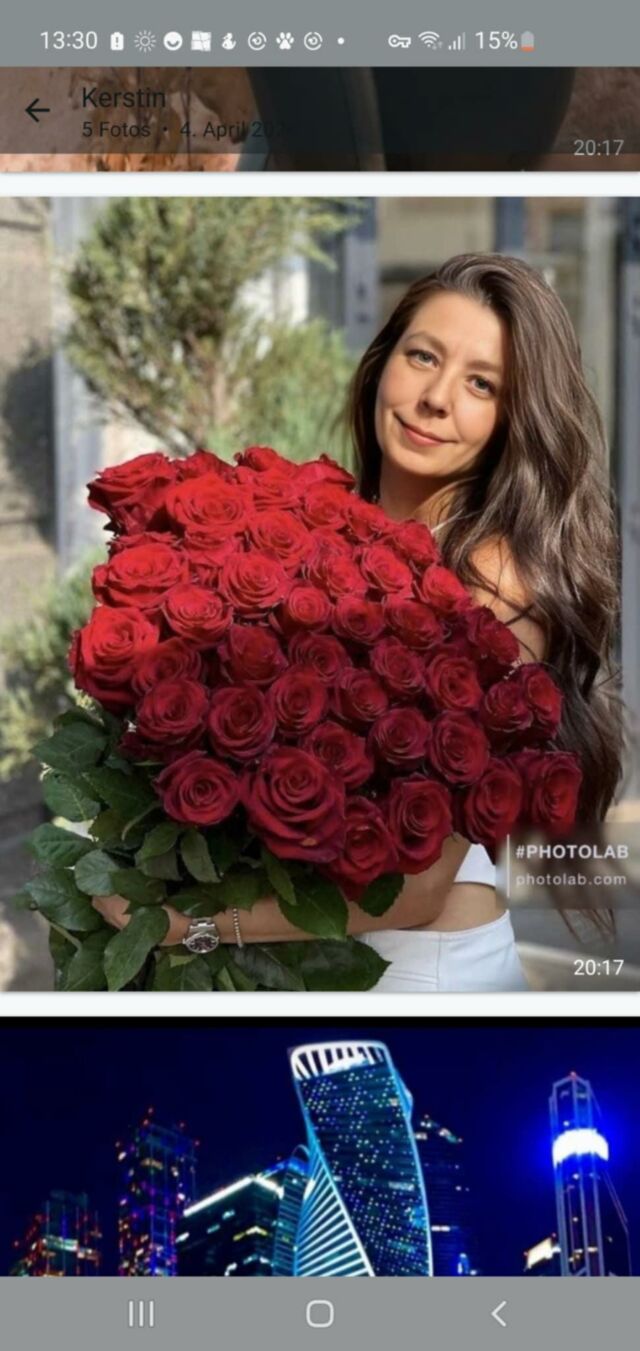Viewport: 640px width, 1351px height.
Task: Open the photo with red roses
Action: tap(320, 594)
